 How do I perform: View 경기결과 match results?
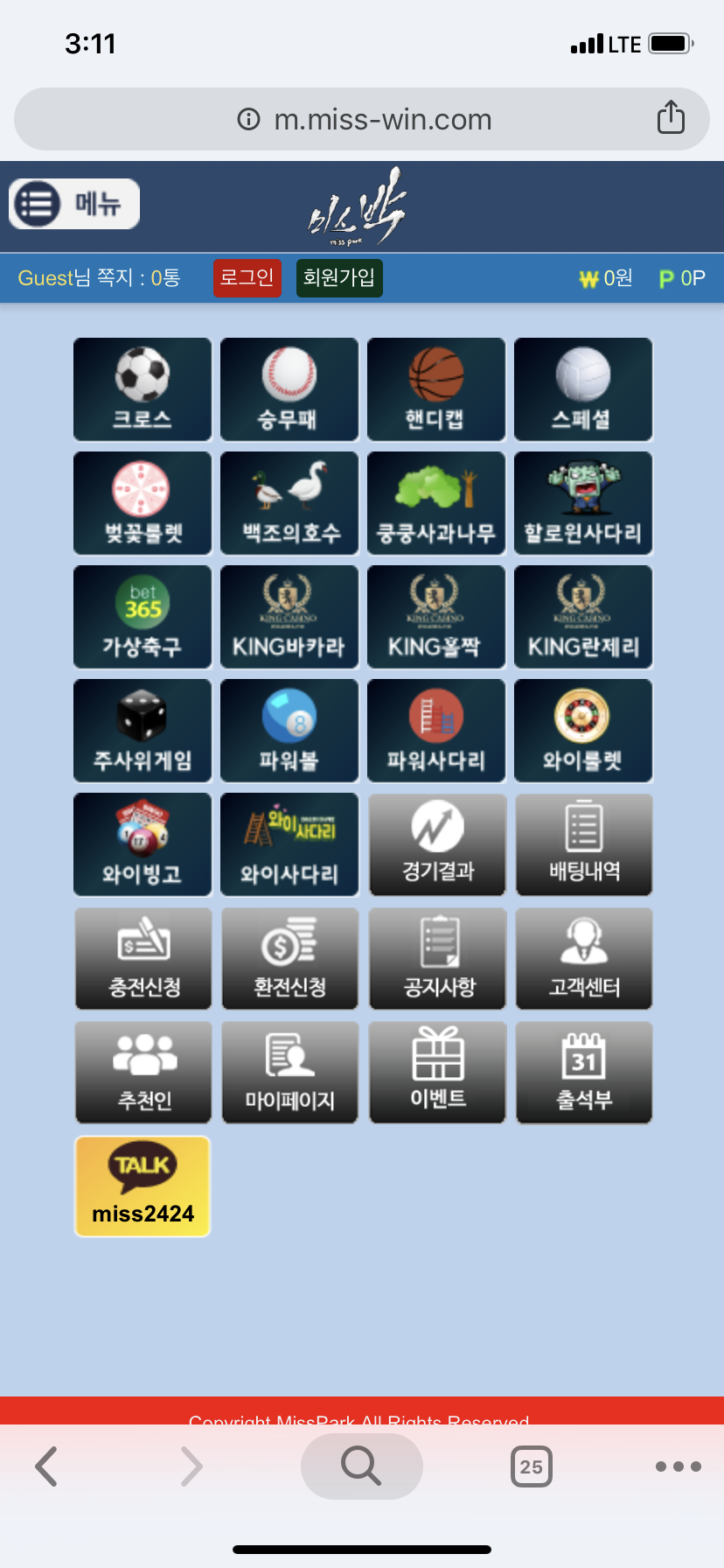[x=437, y=844]
